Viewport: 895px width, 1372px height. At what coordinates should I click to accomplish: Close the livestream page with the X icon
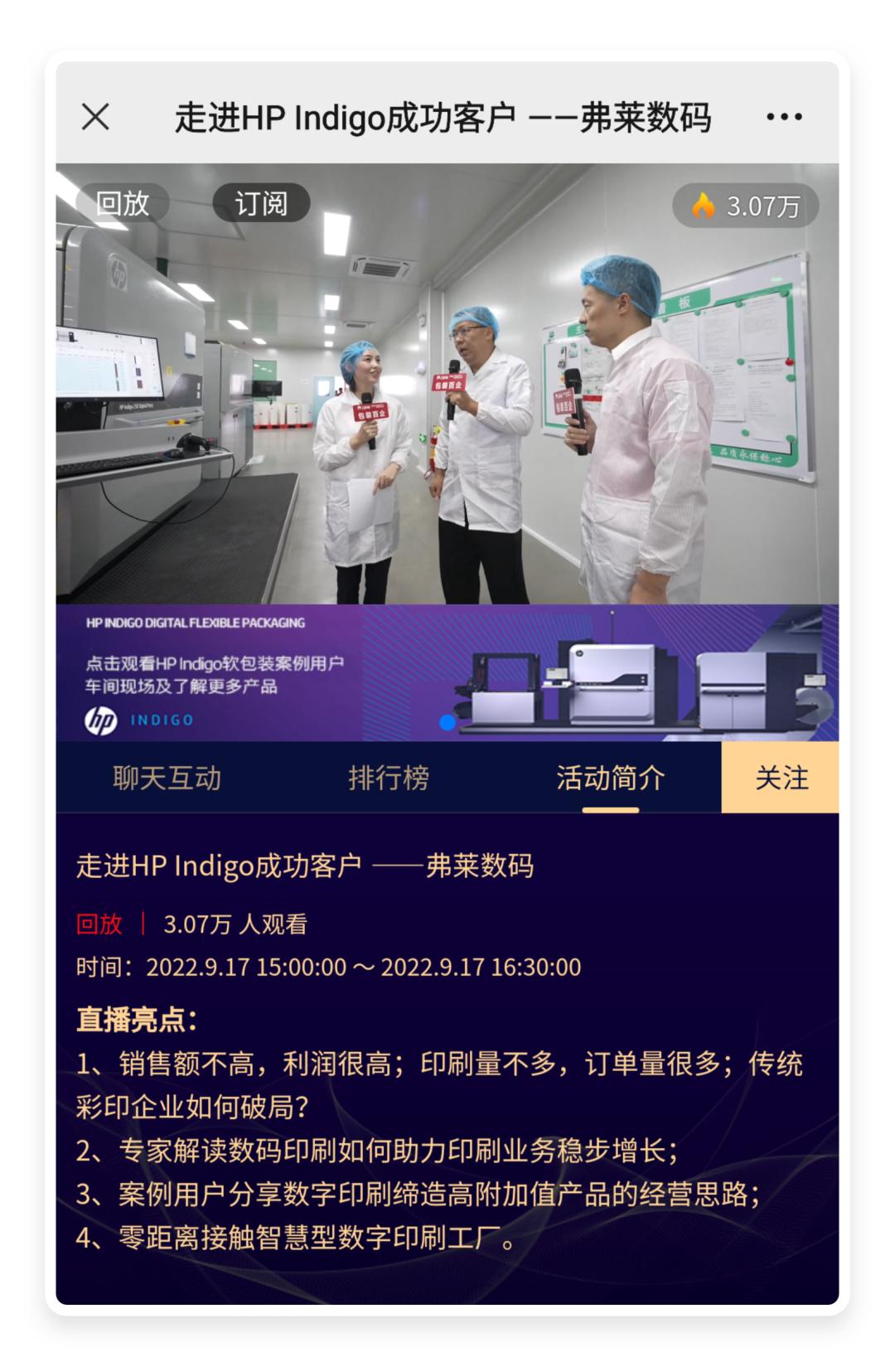click(x=97, y=118)
